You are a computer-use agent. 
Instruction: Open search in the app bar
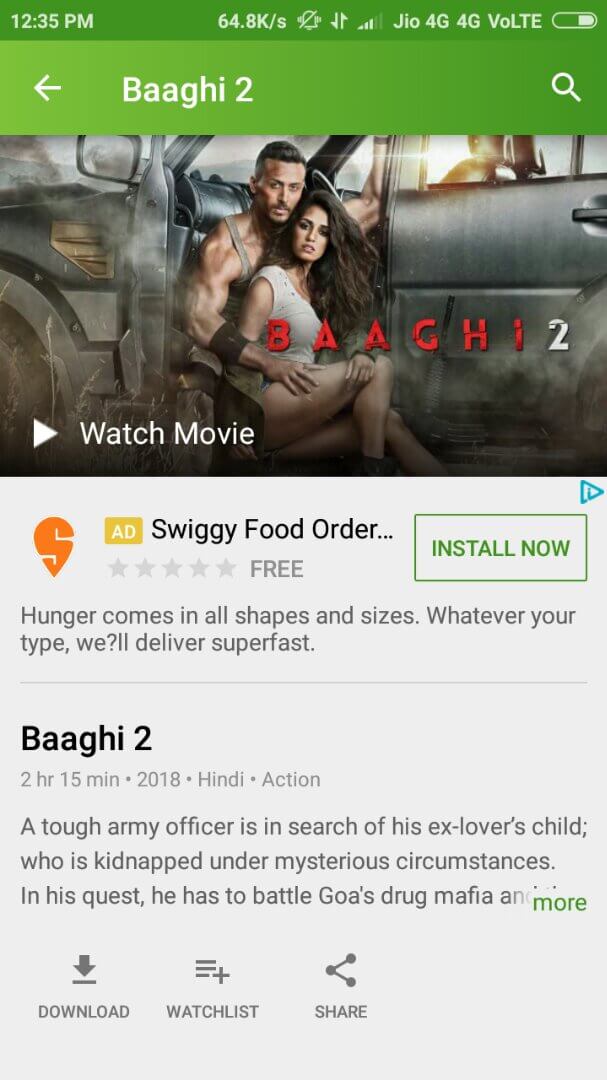click(566, 88)
